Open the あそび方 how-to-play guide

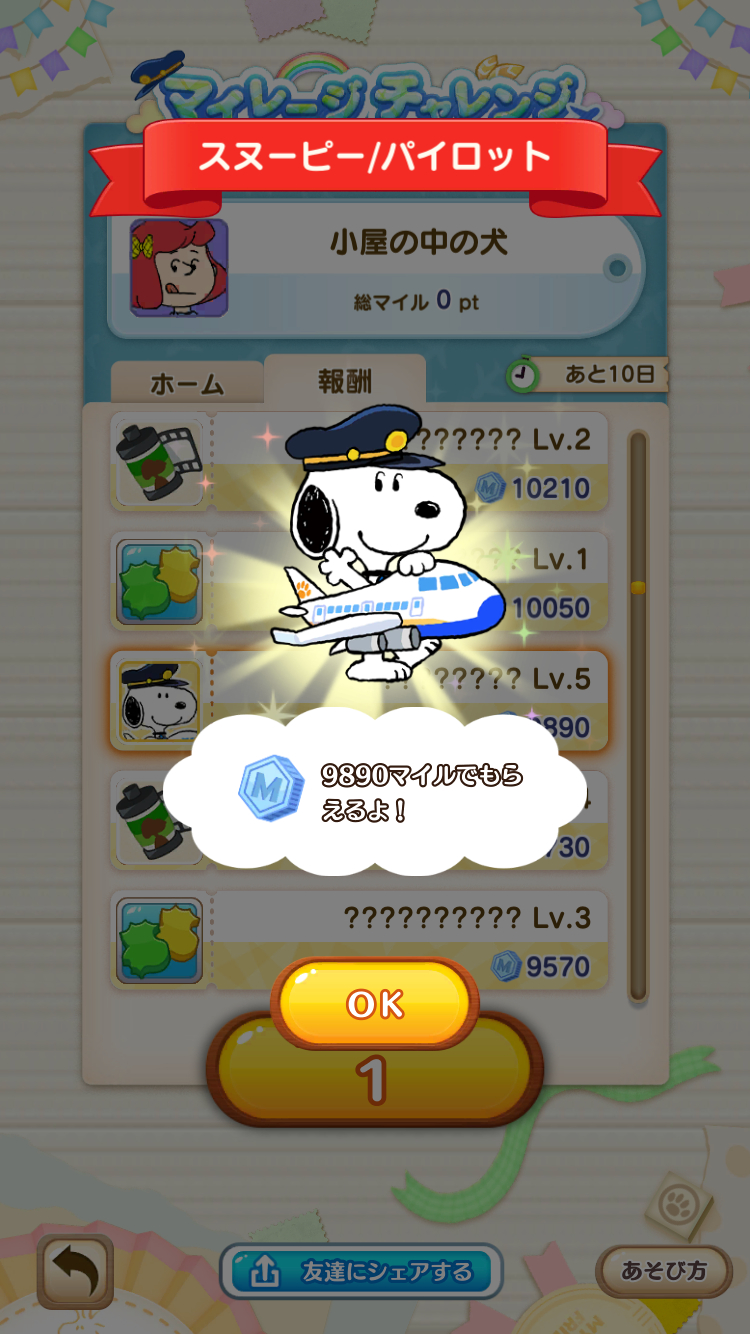pos(663,1271)
